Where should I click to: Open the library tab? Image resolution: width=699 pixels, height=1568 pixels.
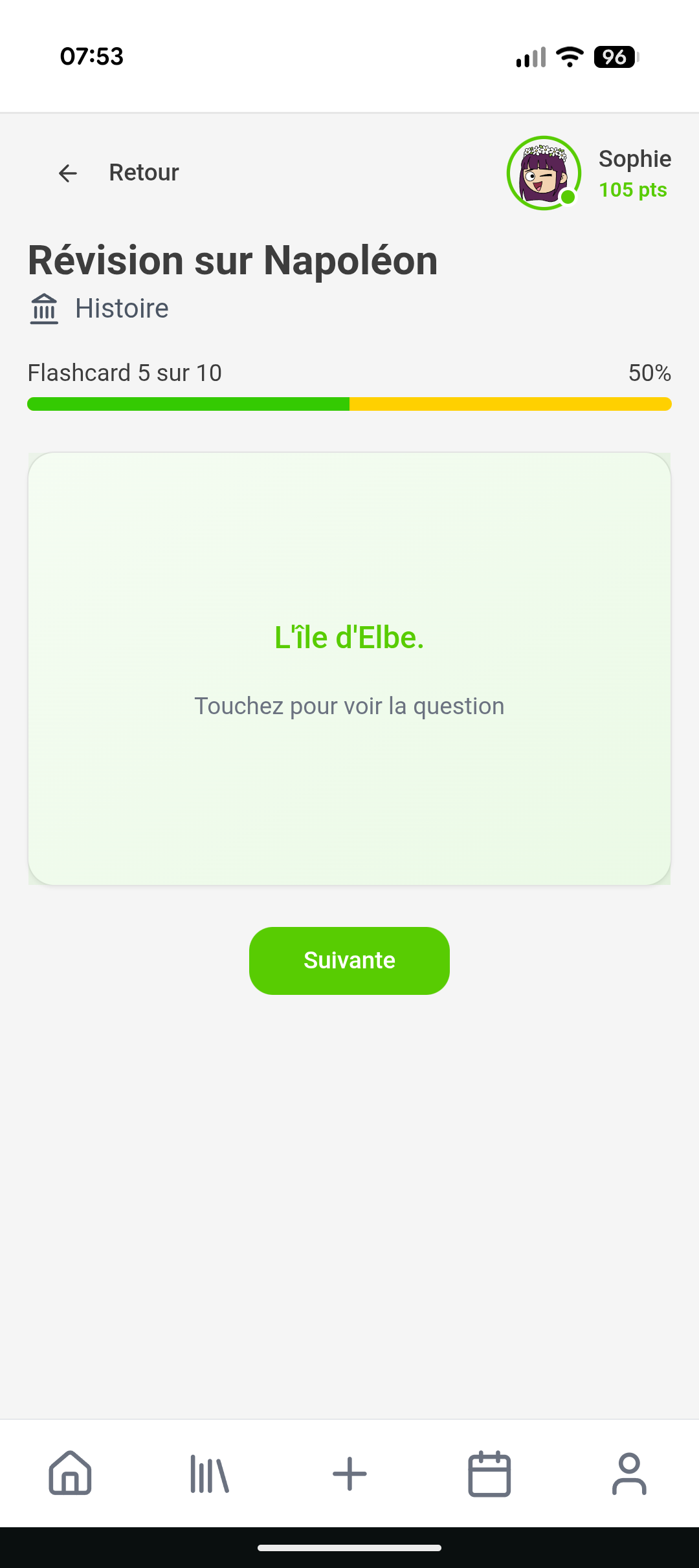click(210, 1474)
